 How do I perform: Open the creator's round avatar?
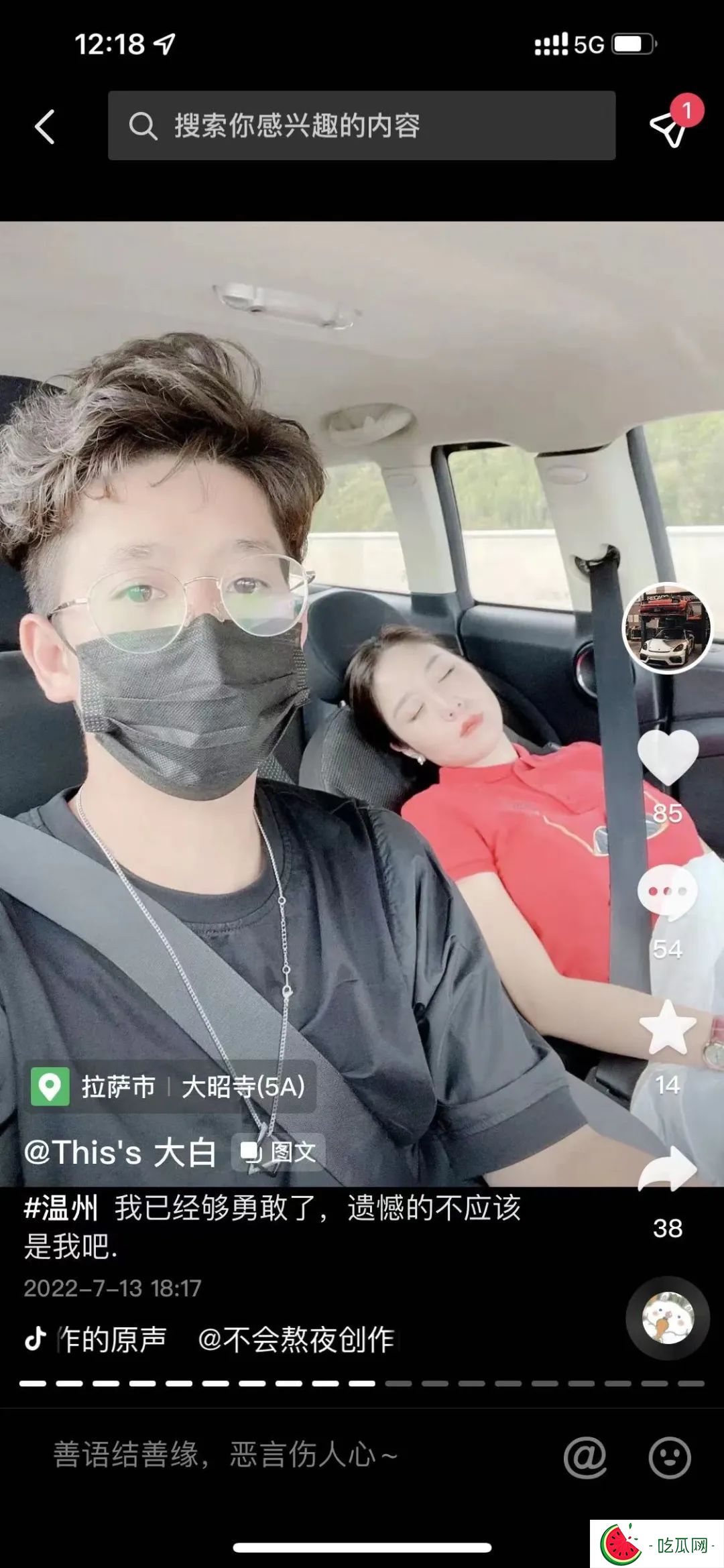click(667, 627)
